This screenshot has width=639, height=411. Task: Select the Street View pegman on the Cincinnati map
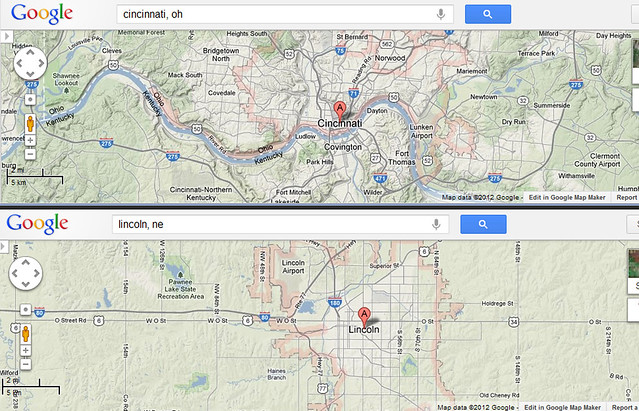click(x=30, y=124)
